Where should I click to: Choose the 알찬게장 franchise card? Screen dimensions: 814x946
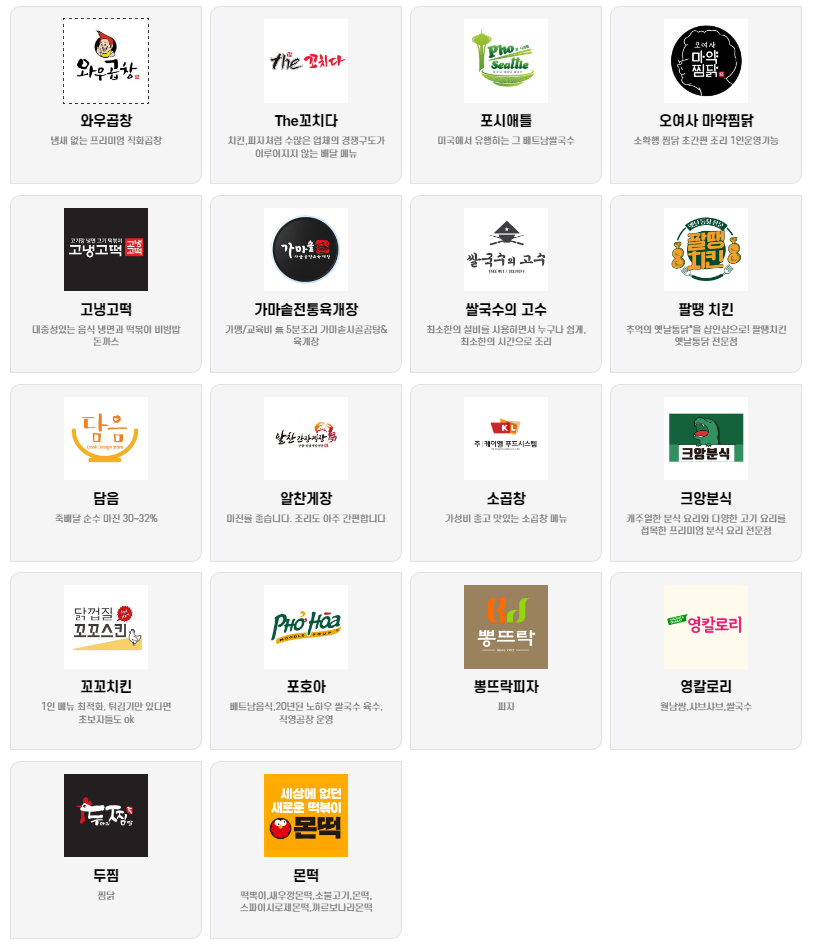306,471
